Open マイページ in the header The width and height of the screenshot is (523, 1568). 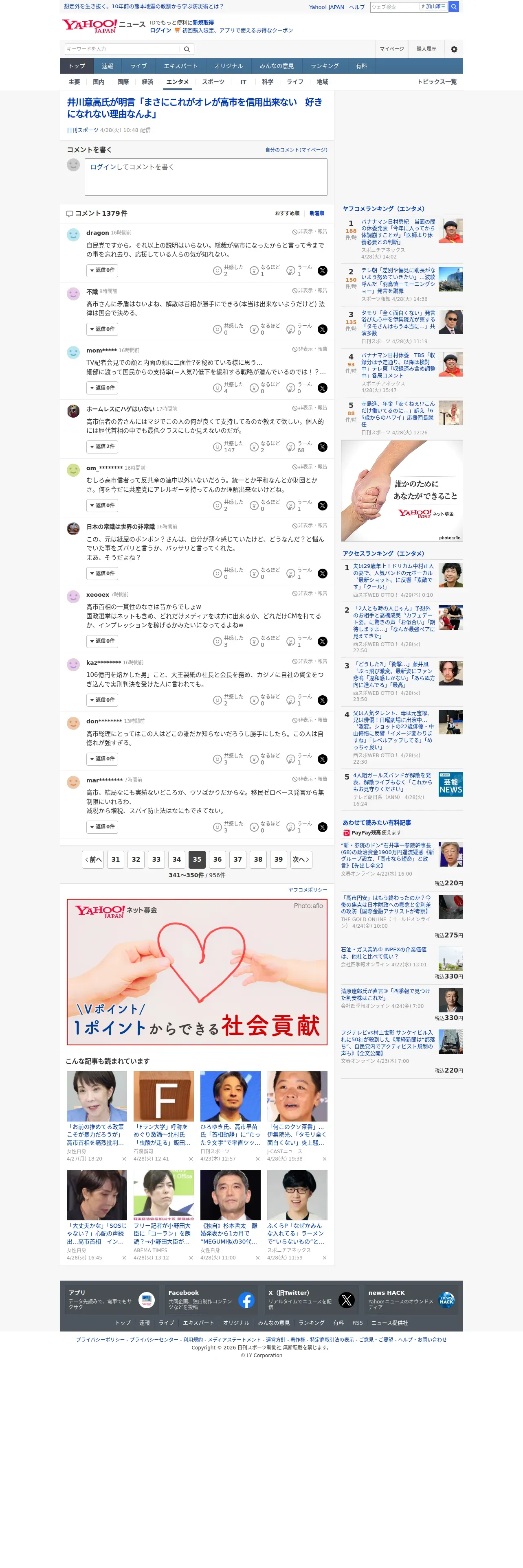point(391,49)
